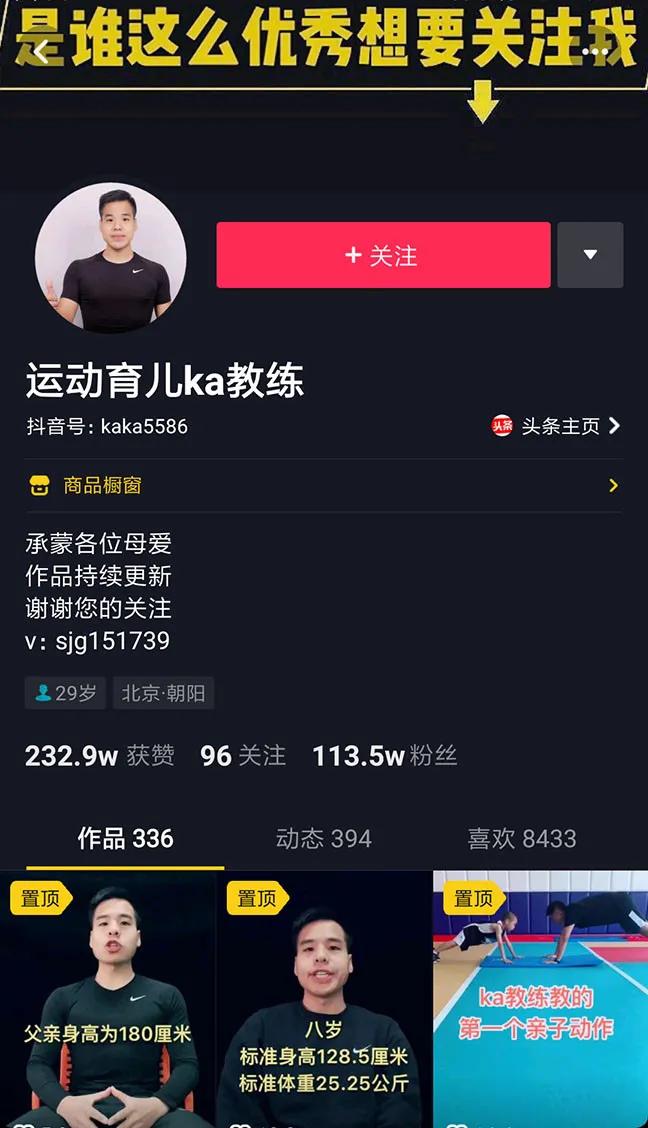Follow 运动育儿ka教练 with the 关注 button
This screenshot has width=648, height=1128.
[383, 255]
